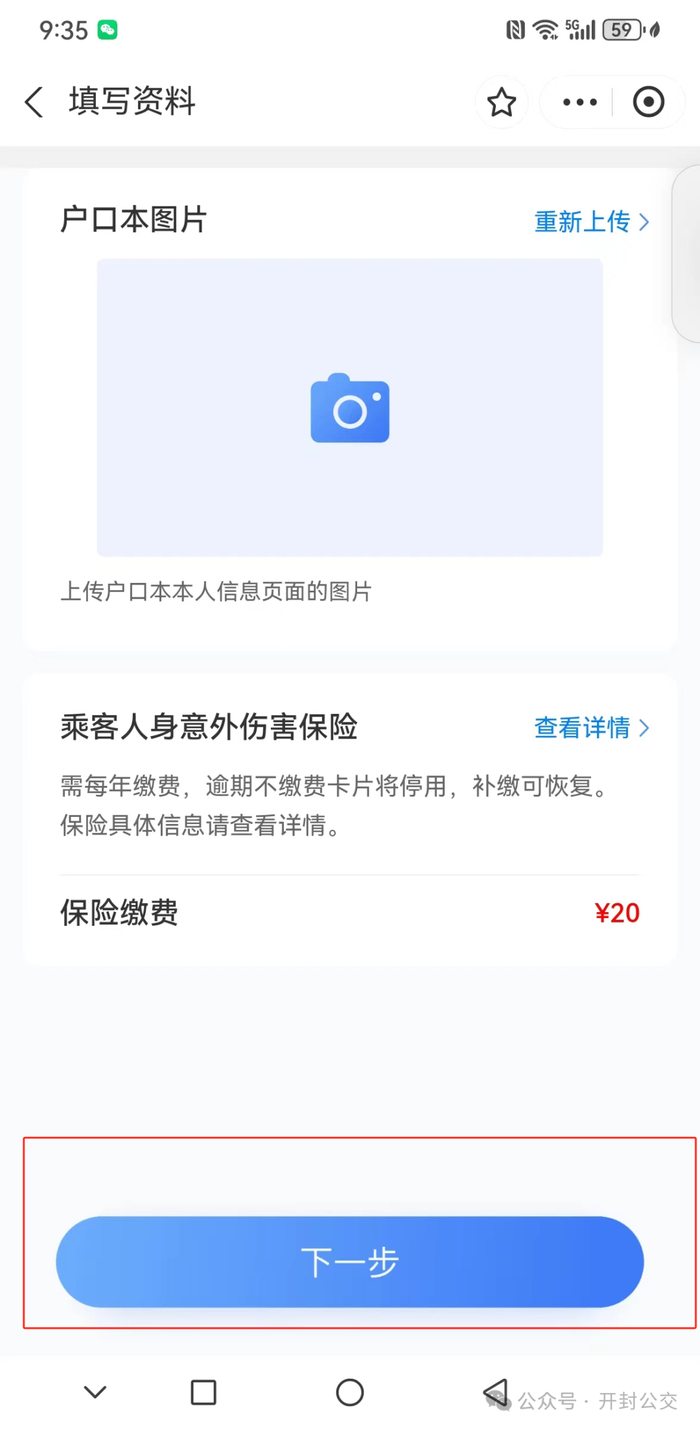This screenshot has height=1429, width=700.
Task: Open 查看详情 for accident insurance
Action: [x=591, y=728]
